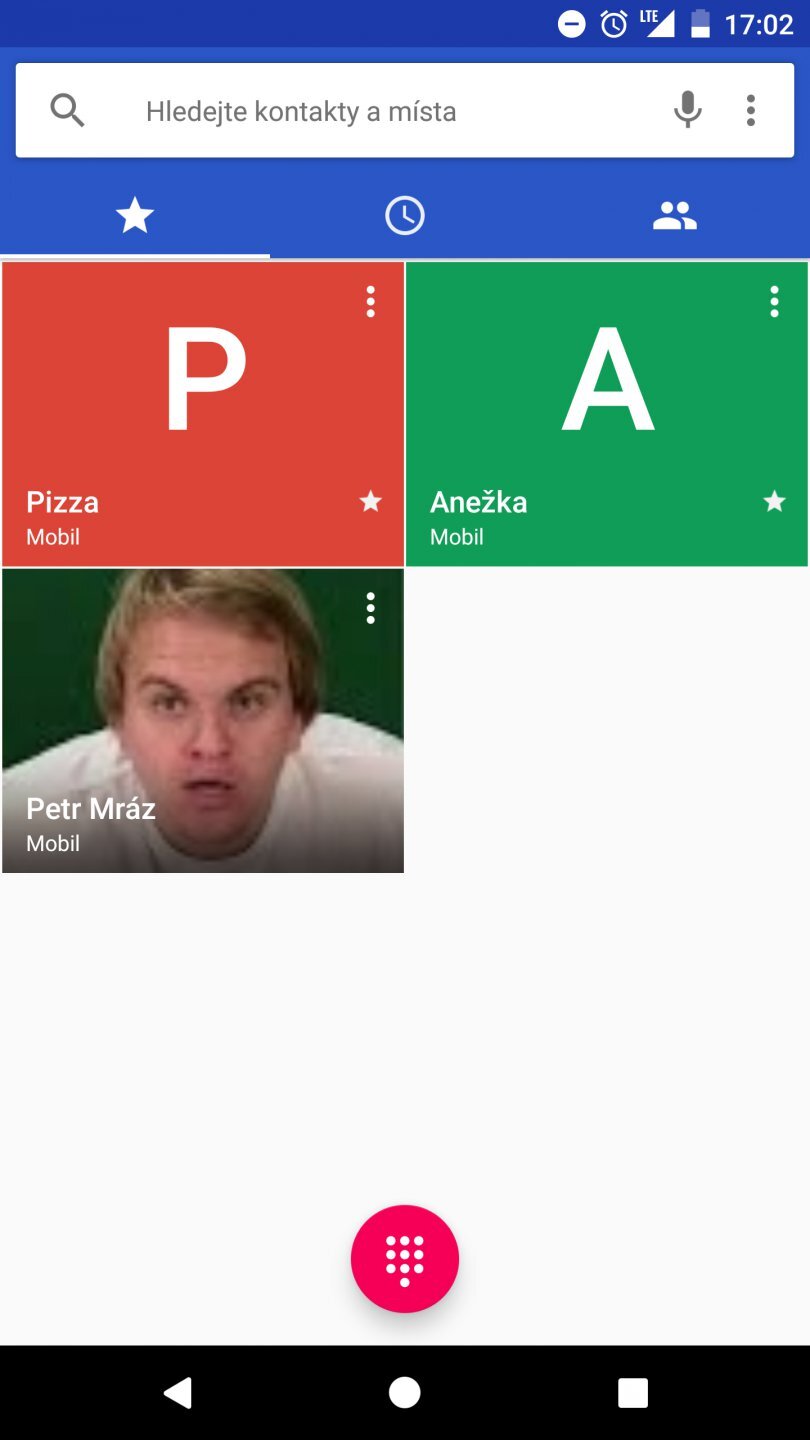Switch to the favorites star tab
The image size is (810, 1440).
click(x=135, y=215)
